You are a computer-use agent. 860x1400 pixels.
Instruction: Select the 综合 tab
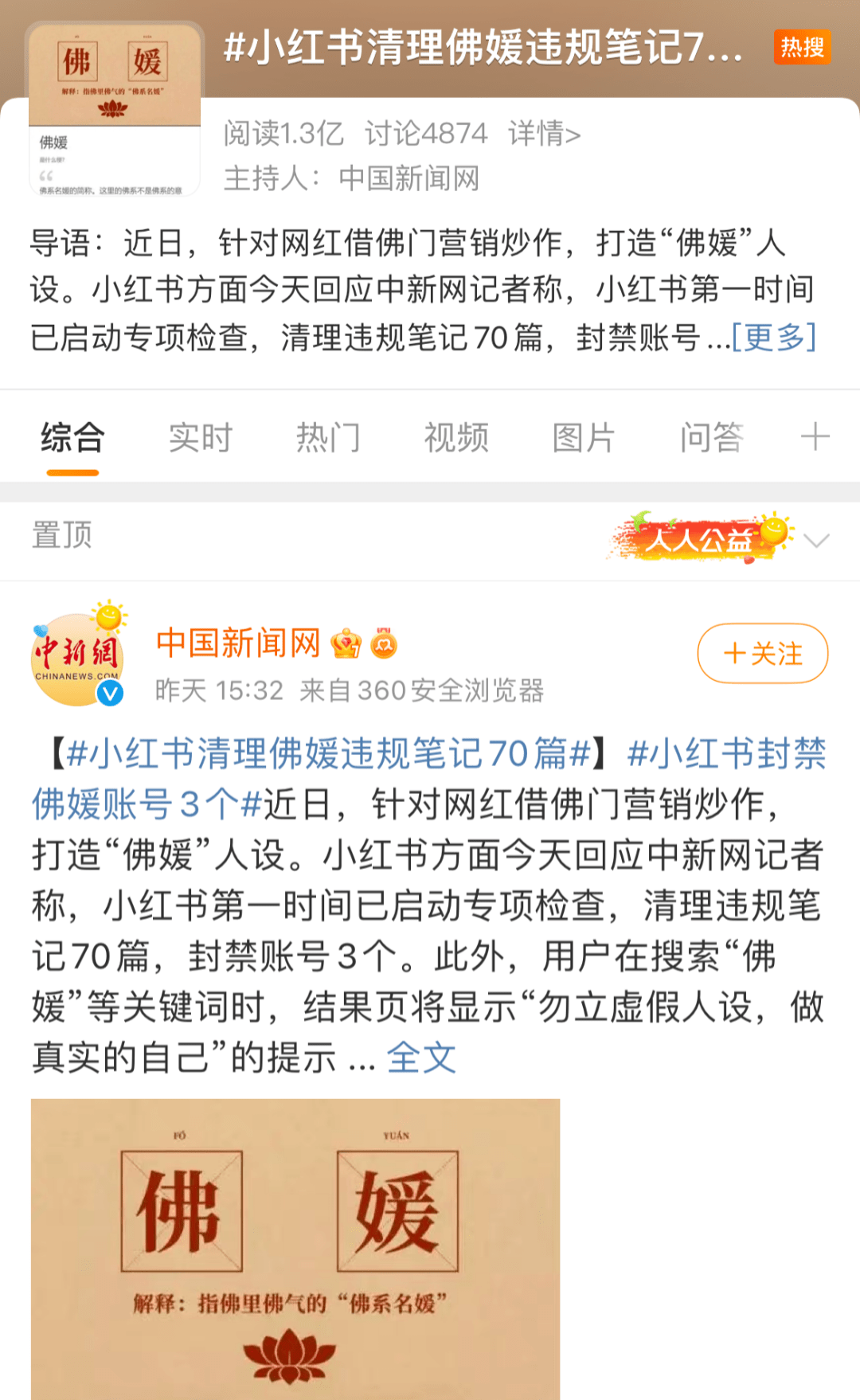pos(72,438)
